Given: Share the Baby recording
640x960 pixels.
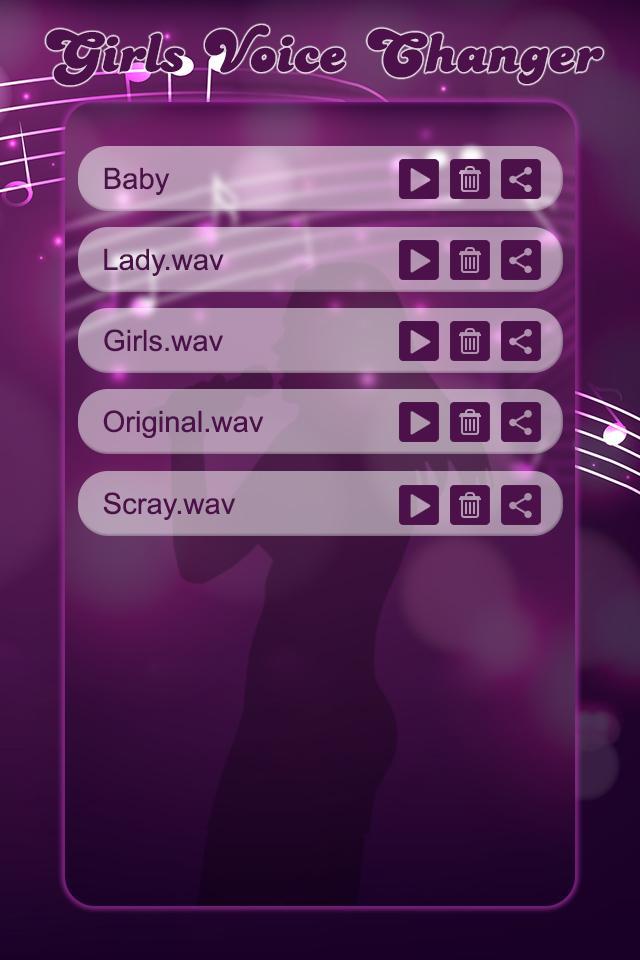Looking at the screenshot, I should 520,180.
